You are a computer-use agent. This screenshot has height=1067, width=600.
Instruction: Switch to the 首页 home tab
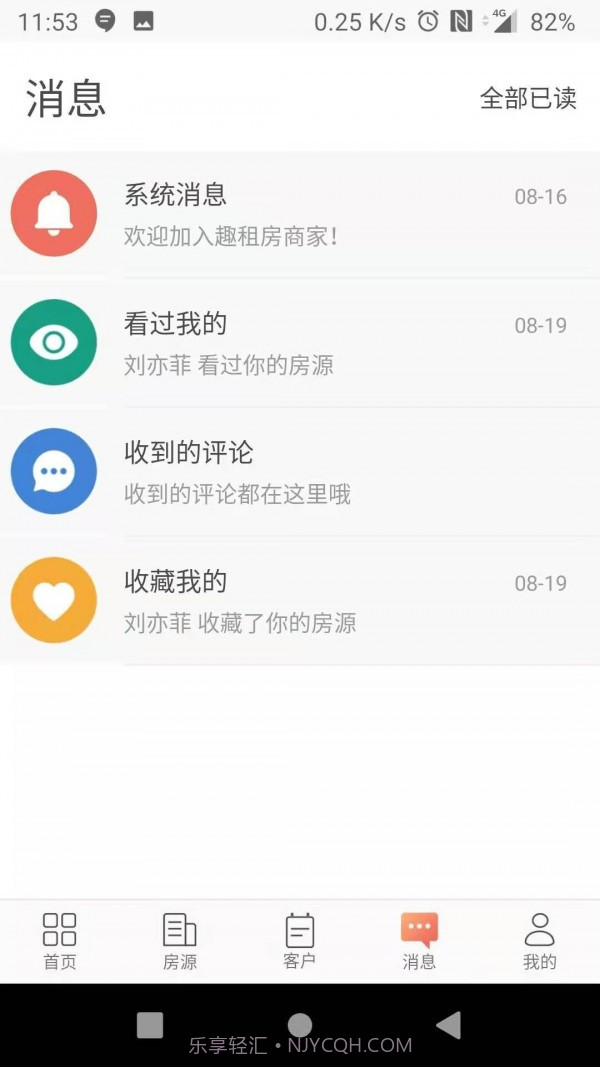[x=60, y=941]
